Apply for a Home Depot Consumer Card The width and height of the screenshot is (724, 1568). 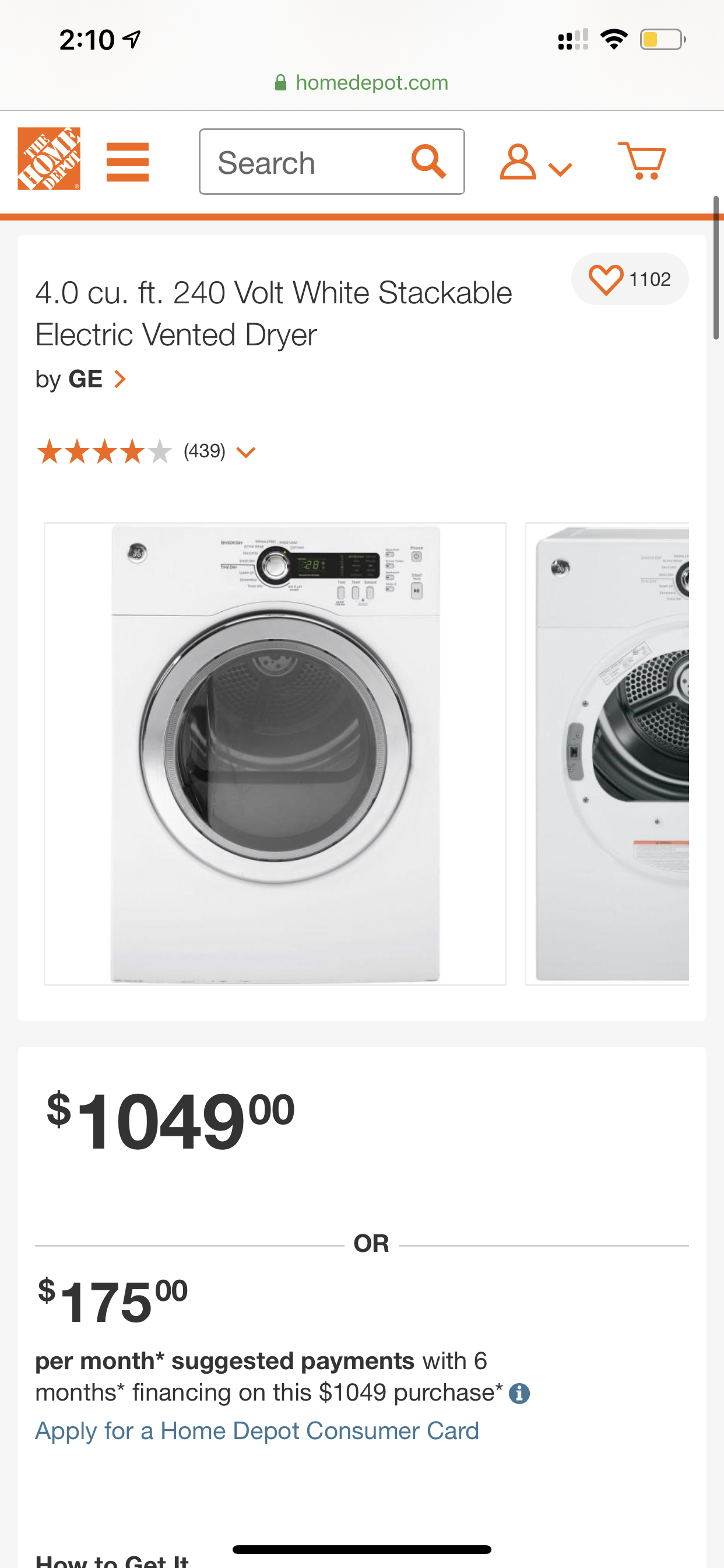[256, 1430]
